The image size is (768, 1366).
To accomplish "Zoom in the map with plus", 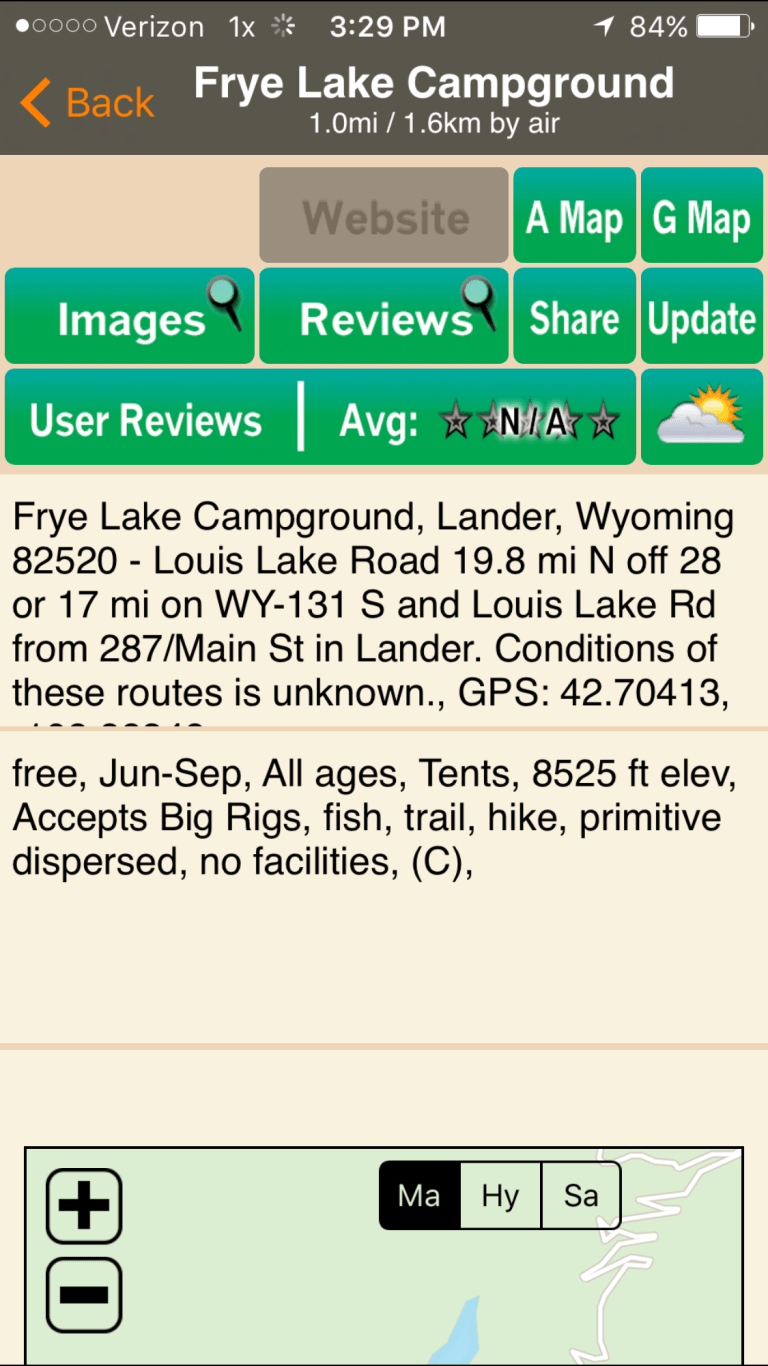I will [x=84, y=1206].
